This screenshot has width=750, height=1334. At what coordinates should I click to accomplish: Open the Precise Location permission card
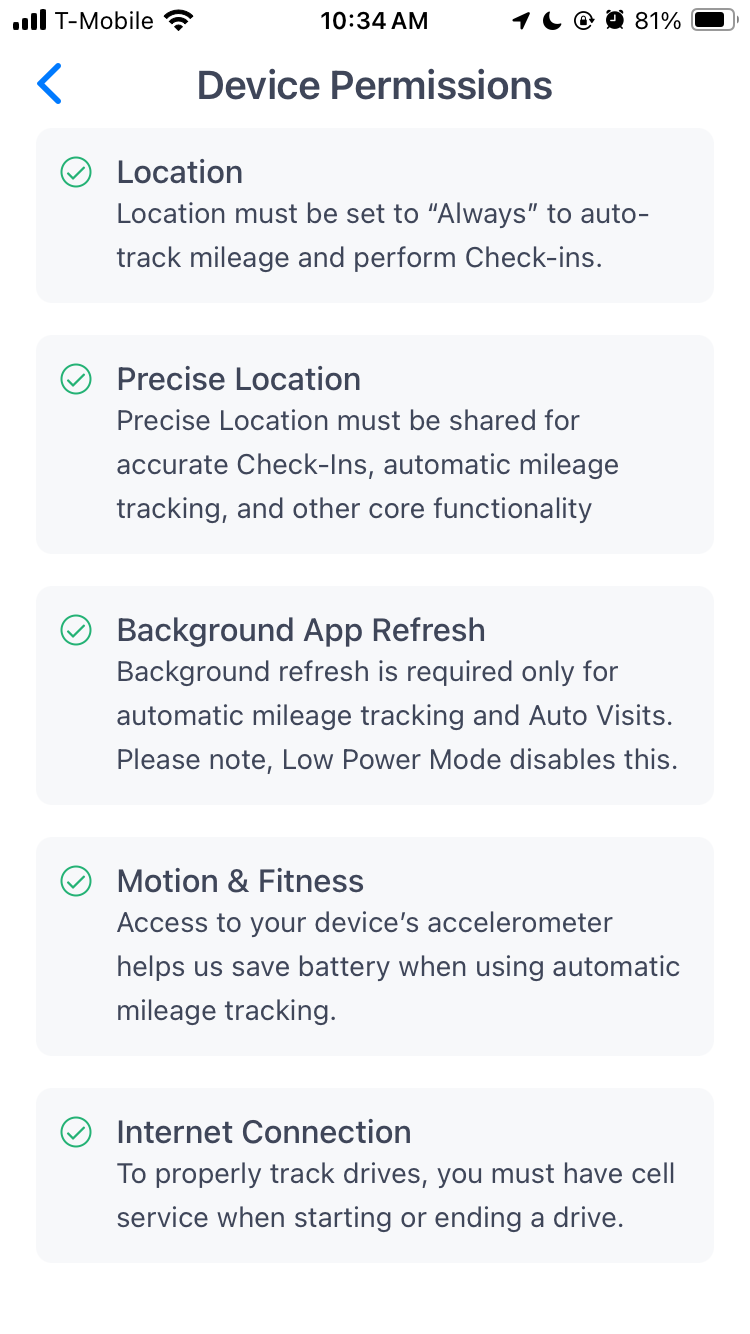click(375, 444)
